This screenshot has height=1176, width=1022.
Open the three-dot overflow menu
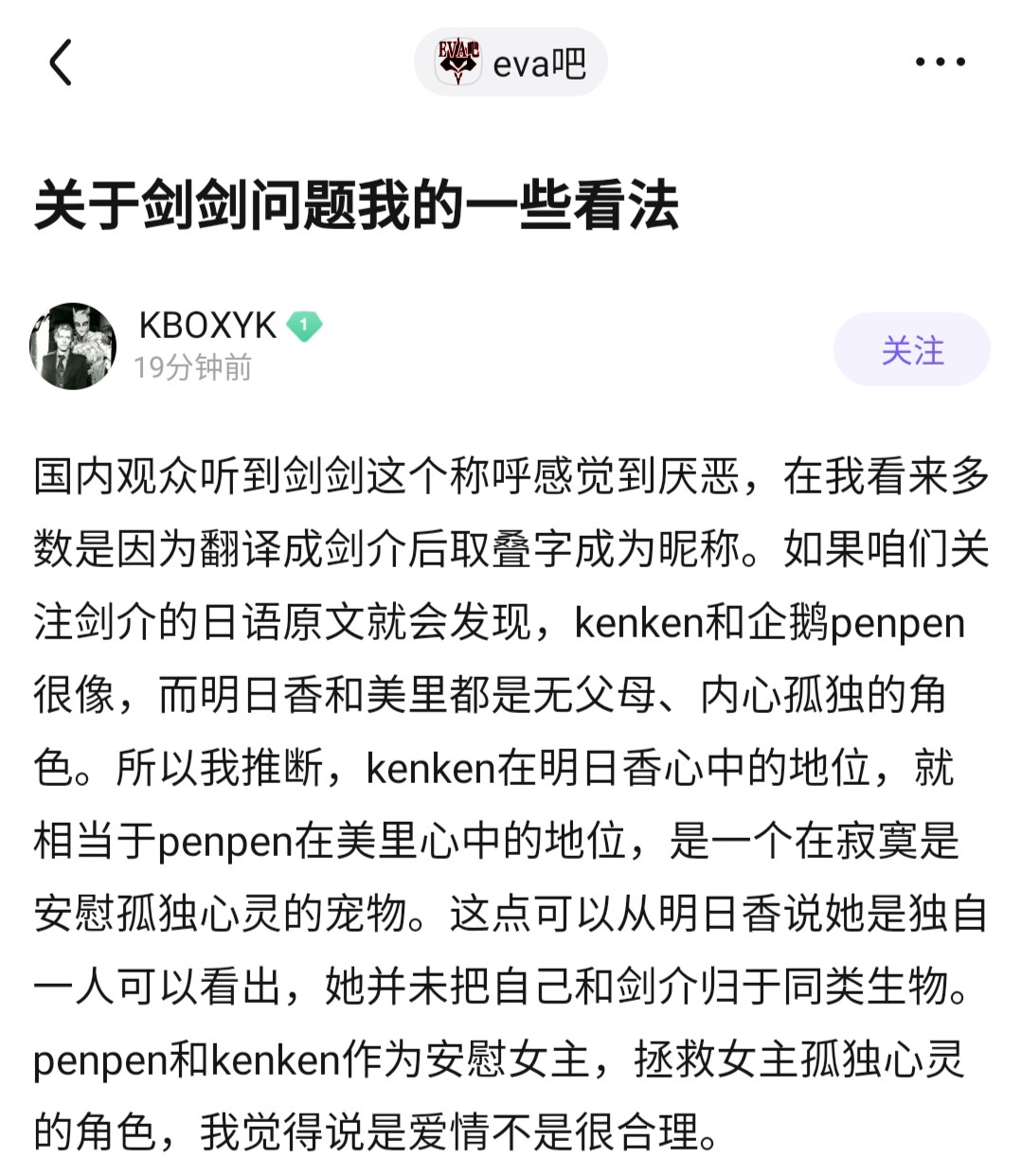click(x=940, y=62)
